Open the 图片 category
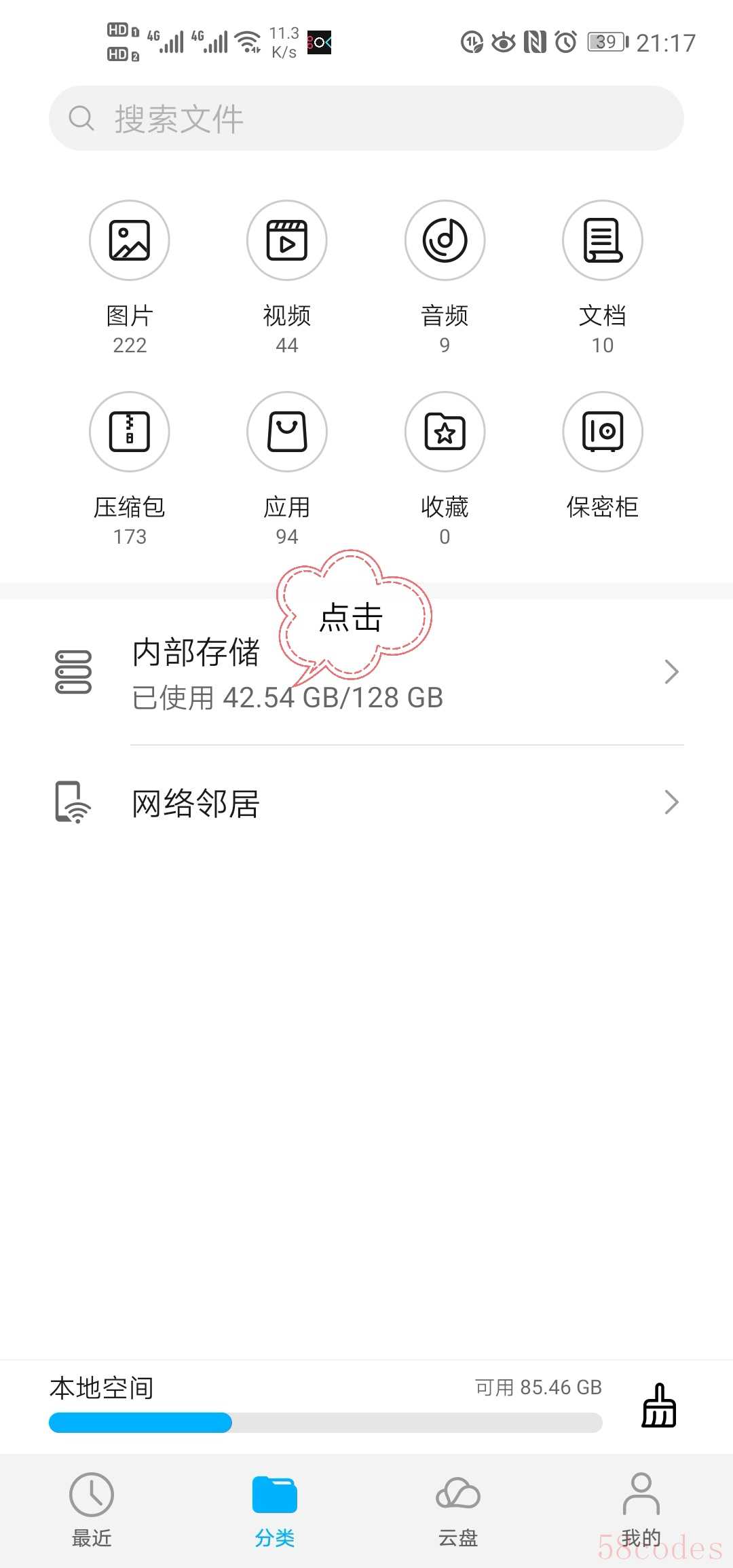 (x=129, y=240)
